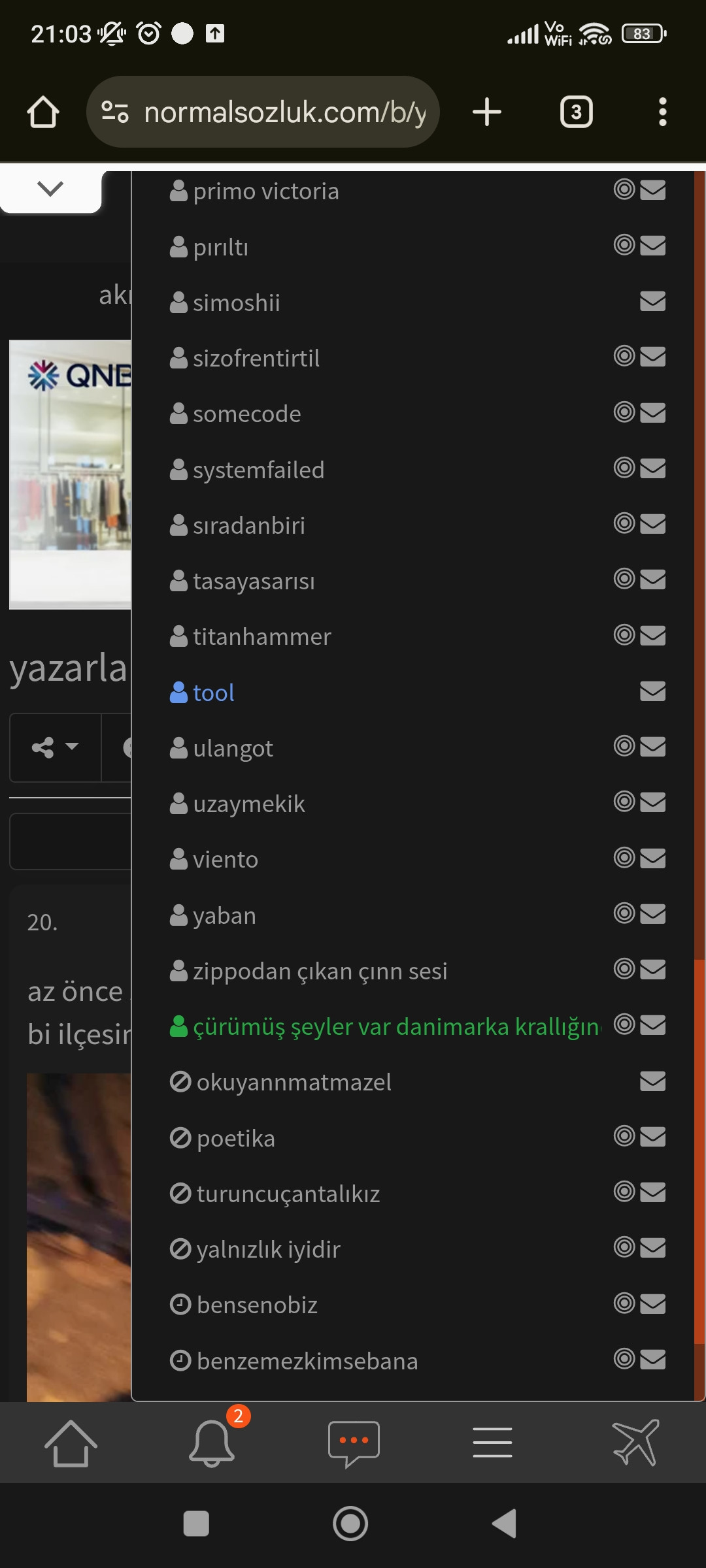View the user sizofrentirtil

pos(256,359)
